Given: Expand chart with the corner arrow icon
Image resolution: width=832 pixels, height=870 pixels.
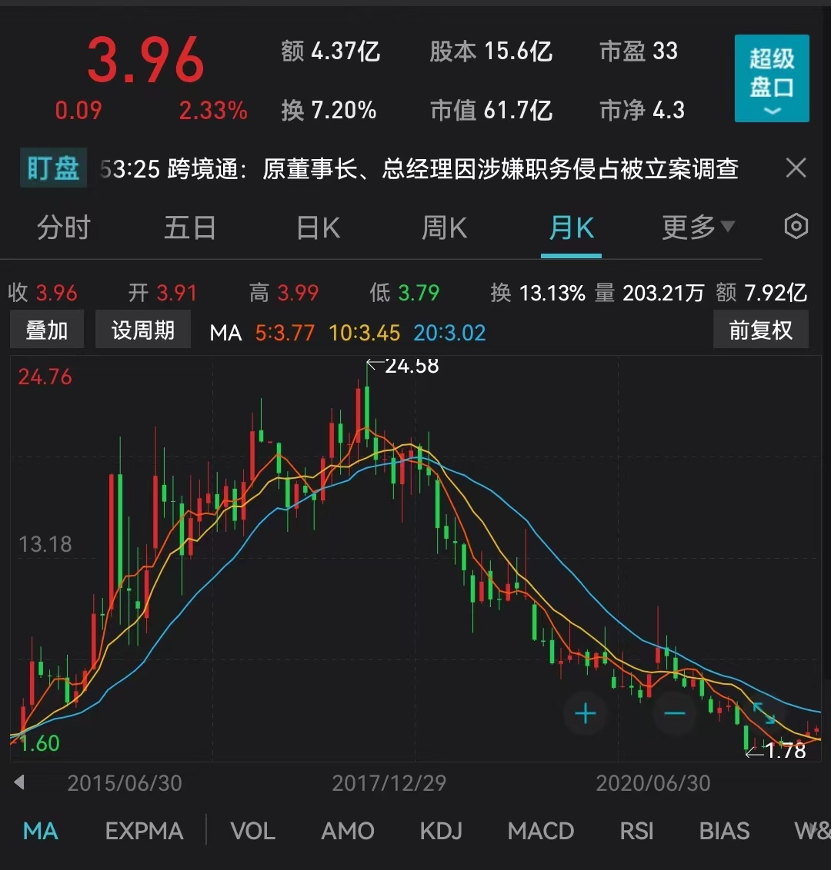Looking at the screenshot, I should tap(763, 715).
